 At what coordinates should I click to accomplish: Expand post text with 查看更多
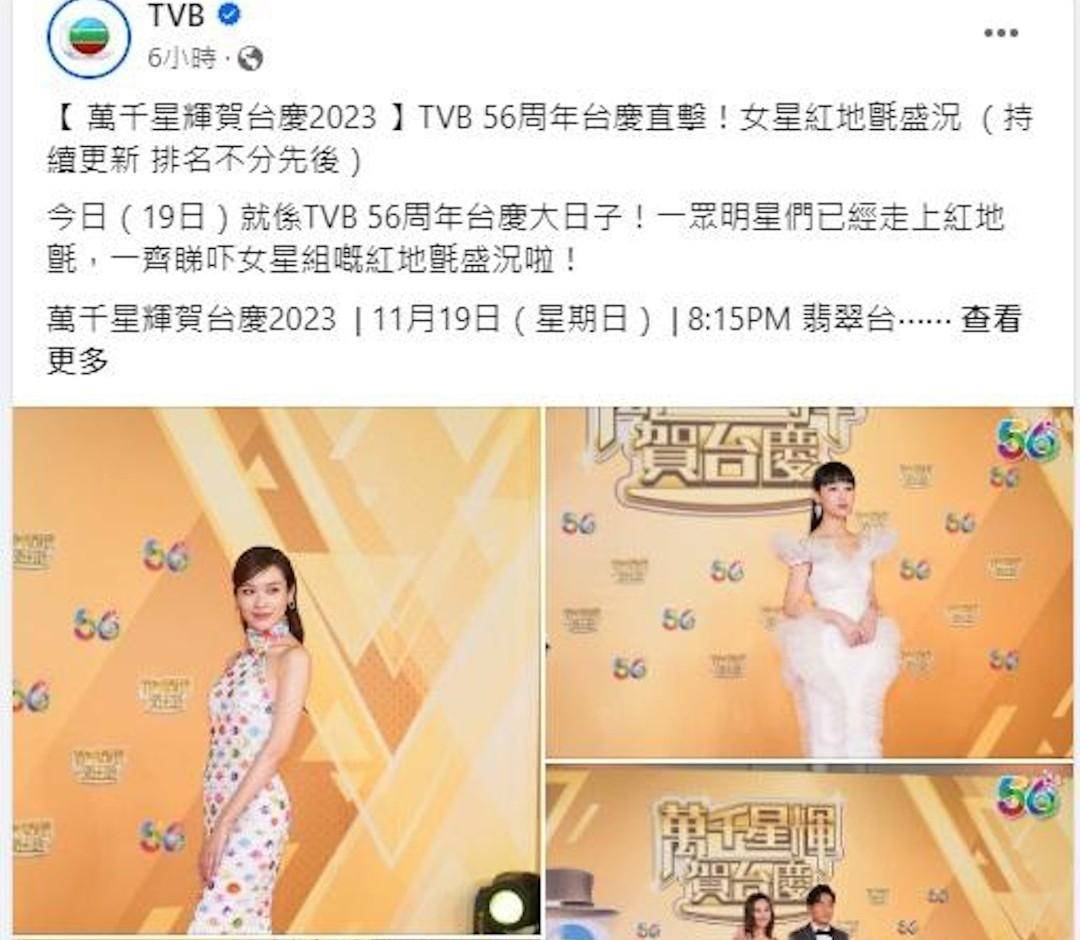(x=990, y=320)
